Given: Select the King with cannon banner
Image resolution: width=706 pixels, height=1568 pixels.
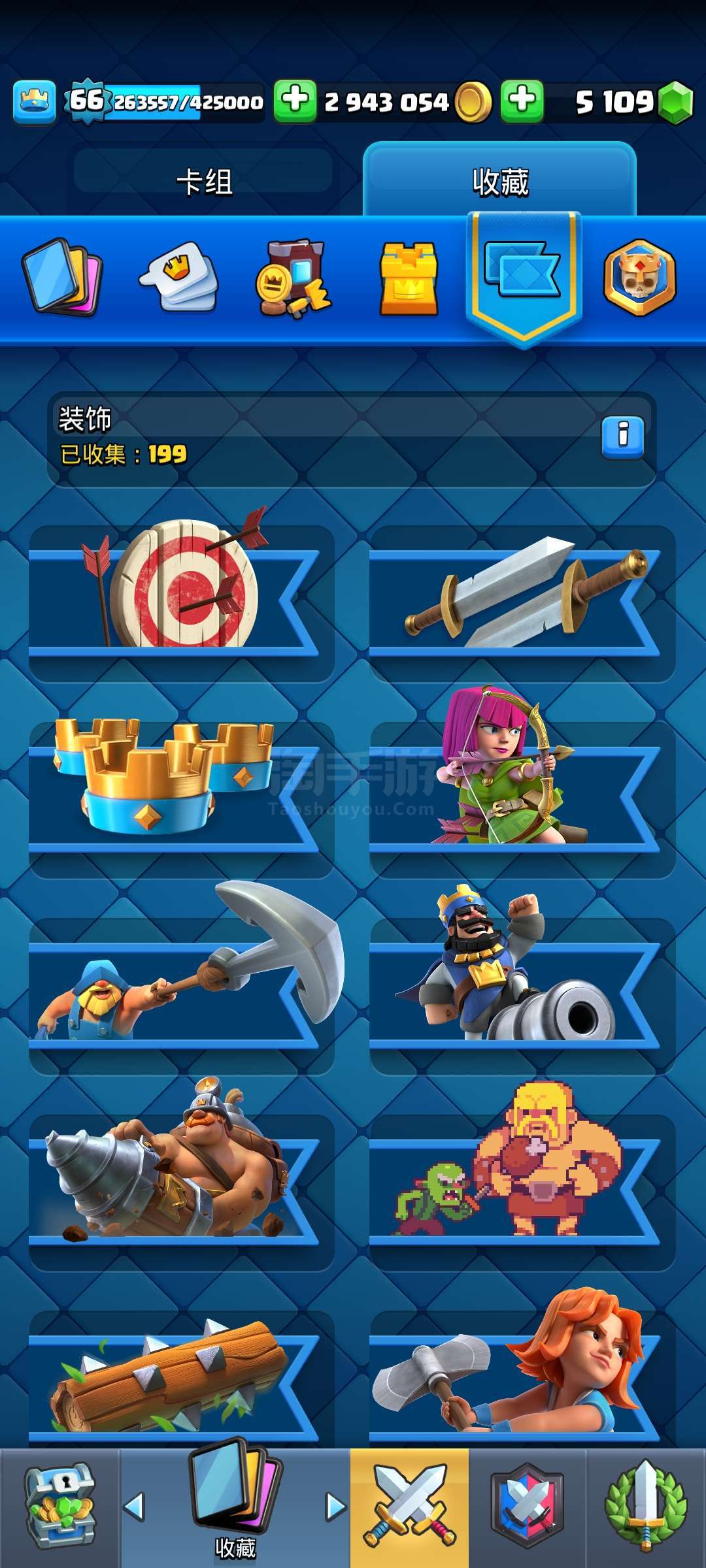Looking at the screenshot, I should tap(522, 994).
